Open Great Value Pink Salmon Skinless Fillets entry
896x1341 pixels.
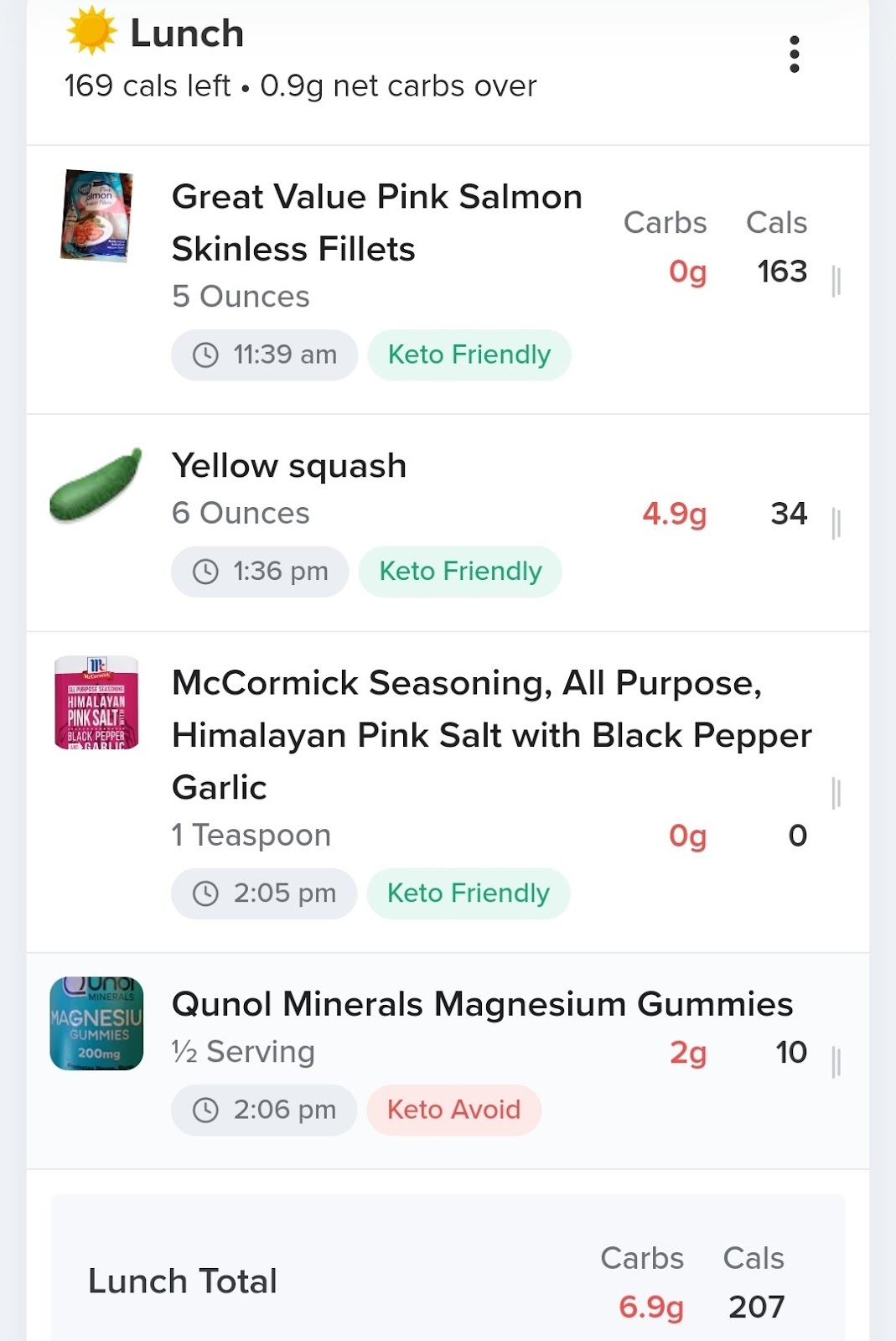(x=376, y=222)
